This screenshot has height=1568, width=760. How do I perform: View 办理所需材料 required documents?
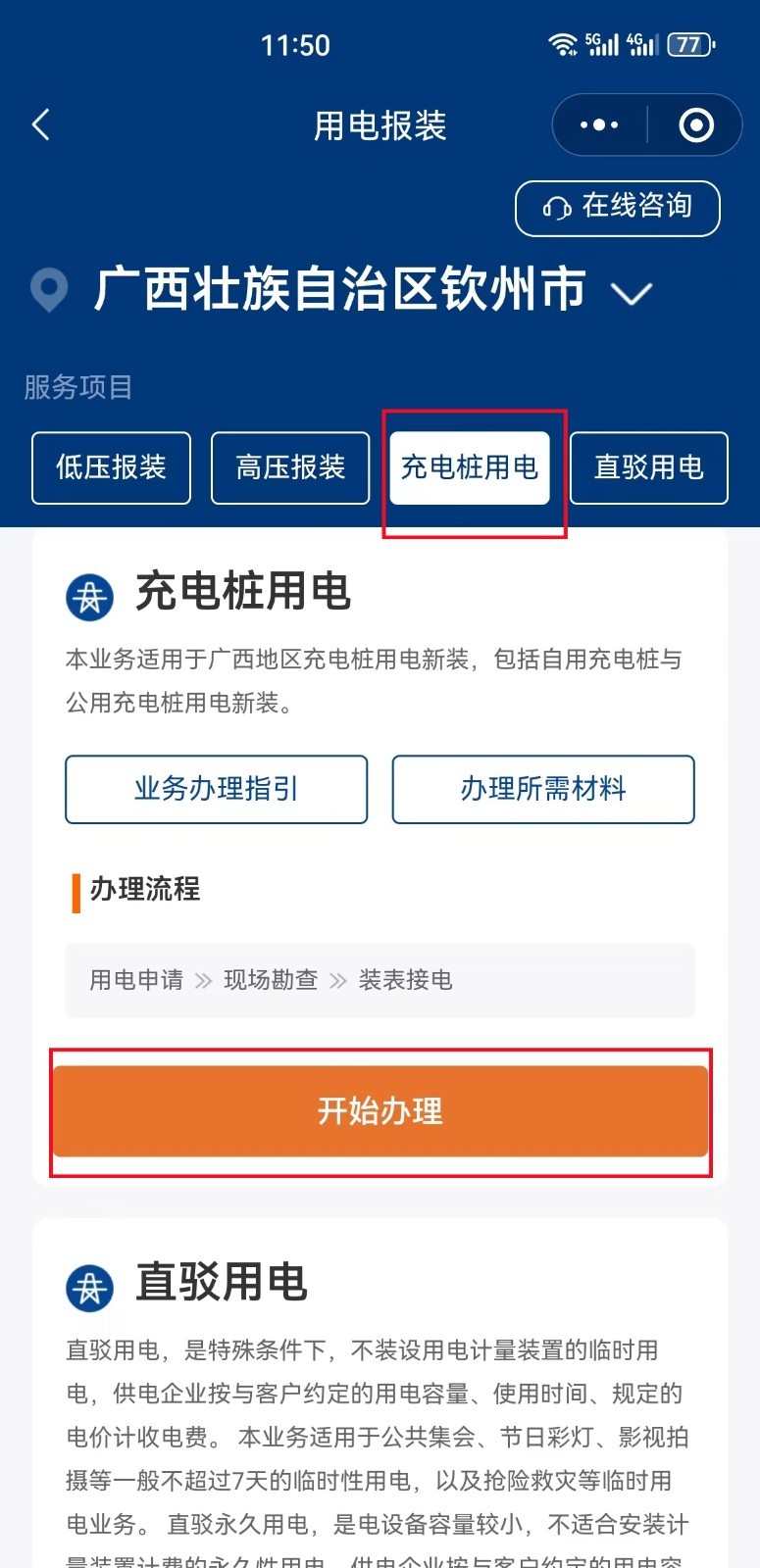click(x=543, y=789)
